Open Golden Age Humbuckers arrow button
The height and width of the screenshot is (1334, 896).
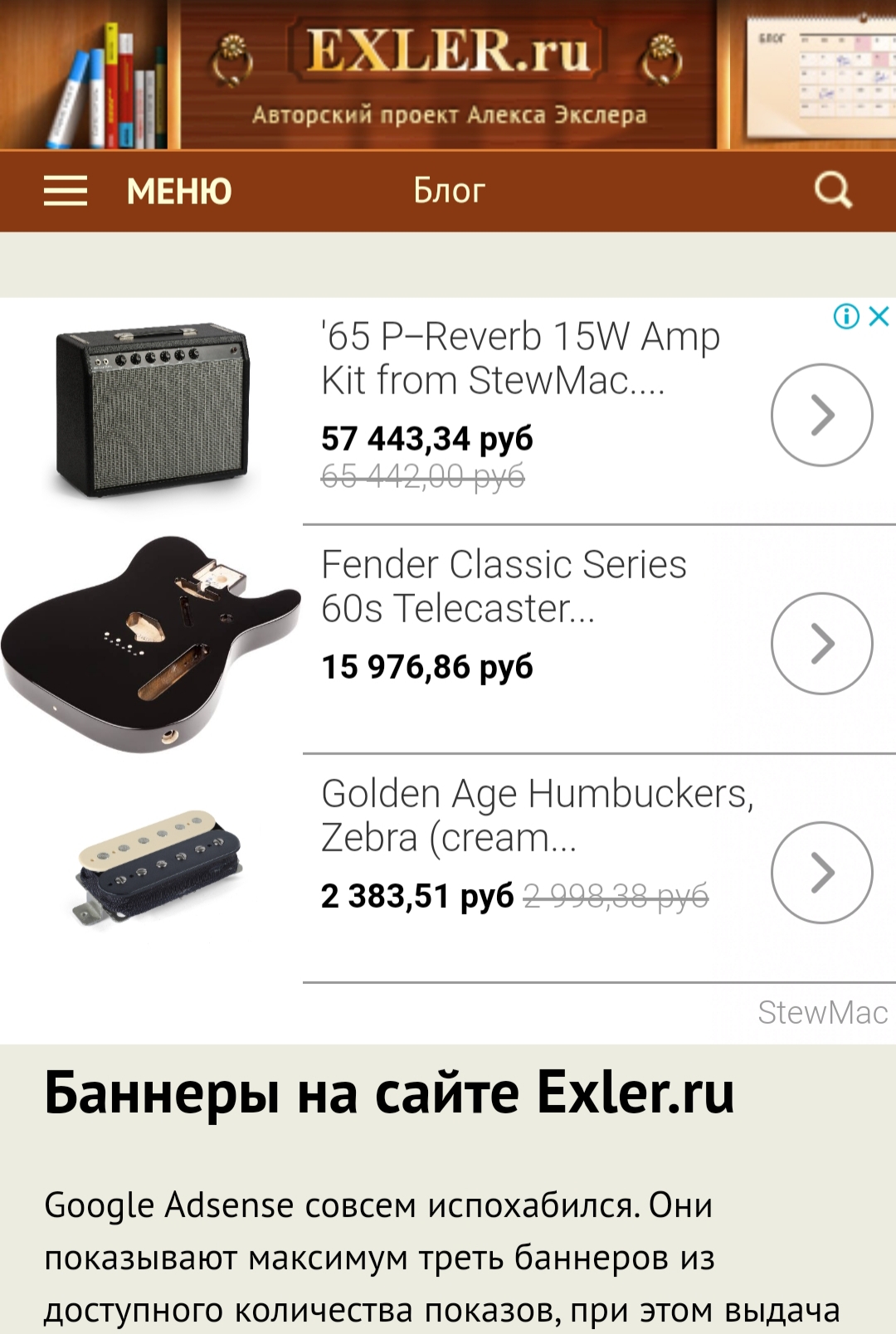(x=821, y=873)
